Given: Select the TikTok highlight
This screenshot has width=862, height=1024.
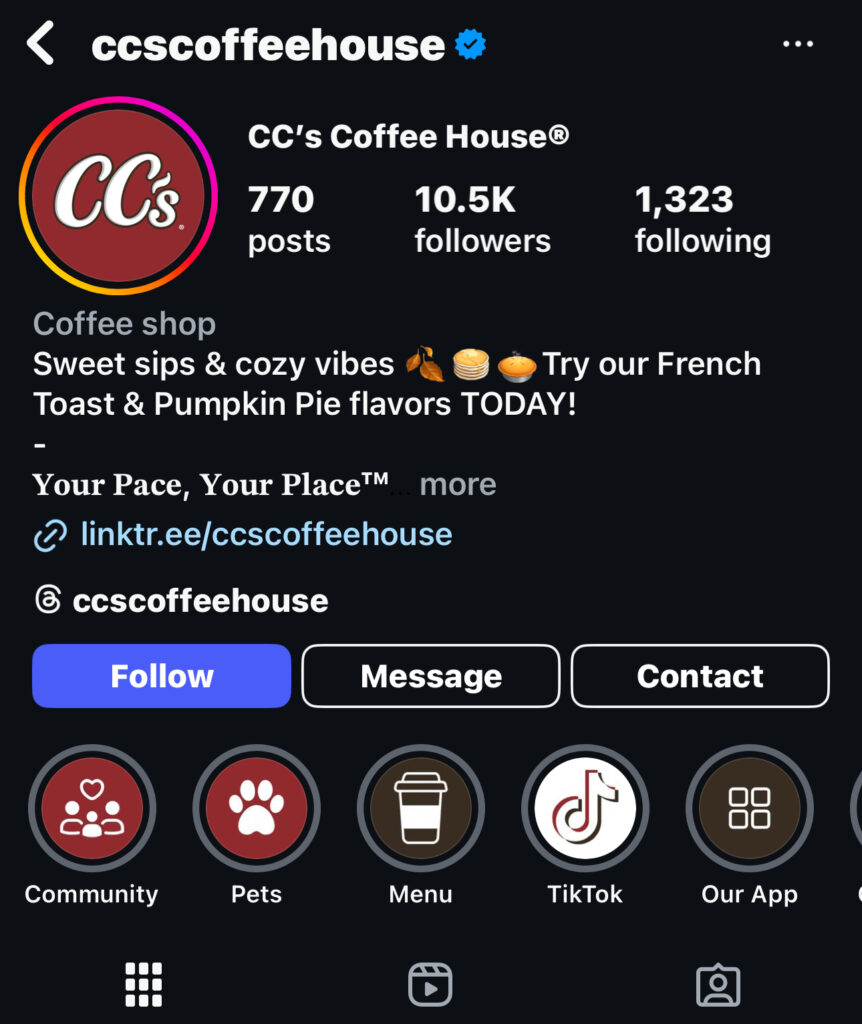Looking at the screenshot, I should pos(585,809).
